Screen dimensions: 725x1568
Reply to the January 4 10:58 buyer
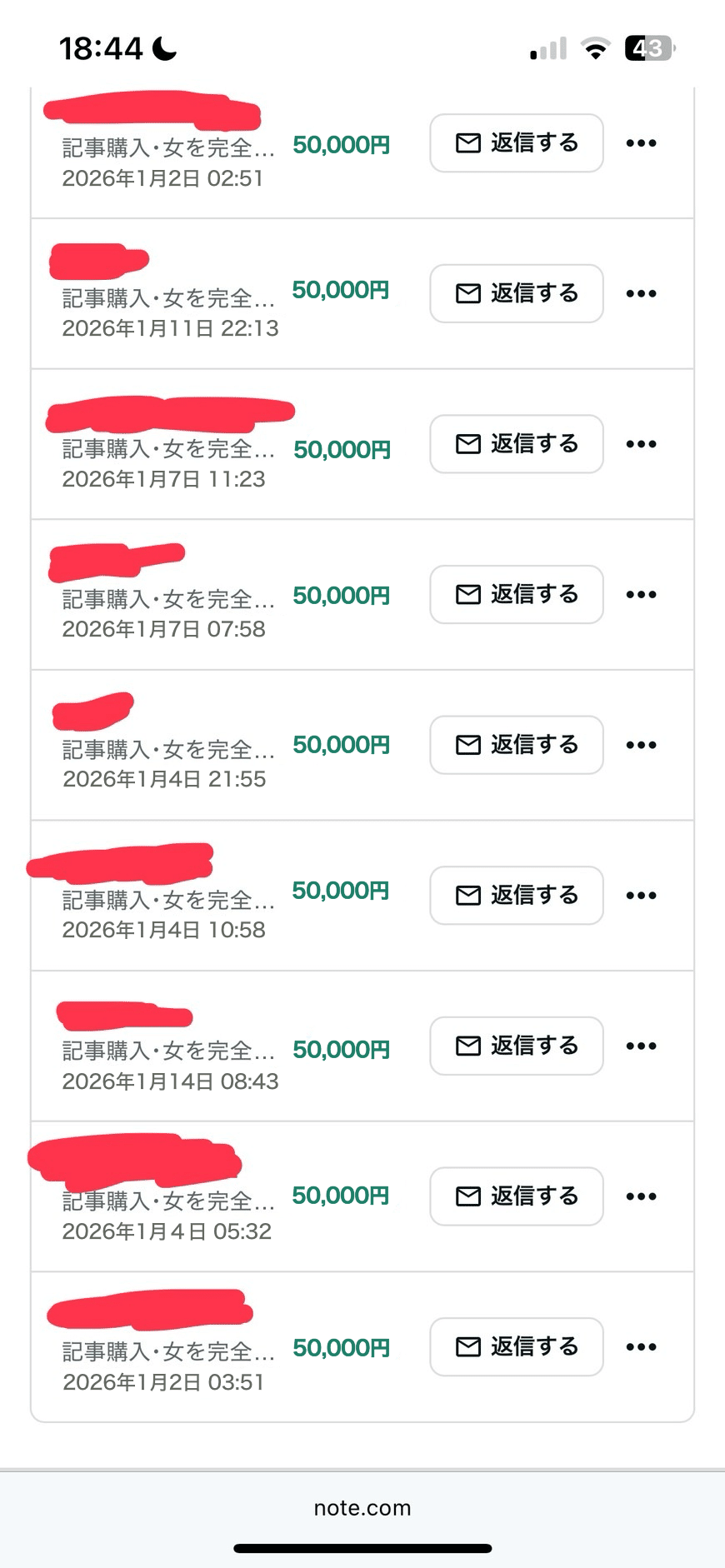(516, 896)
